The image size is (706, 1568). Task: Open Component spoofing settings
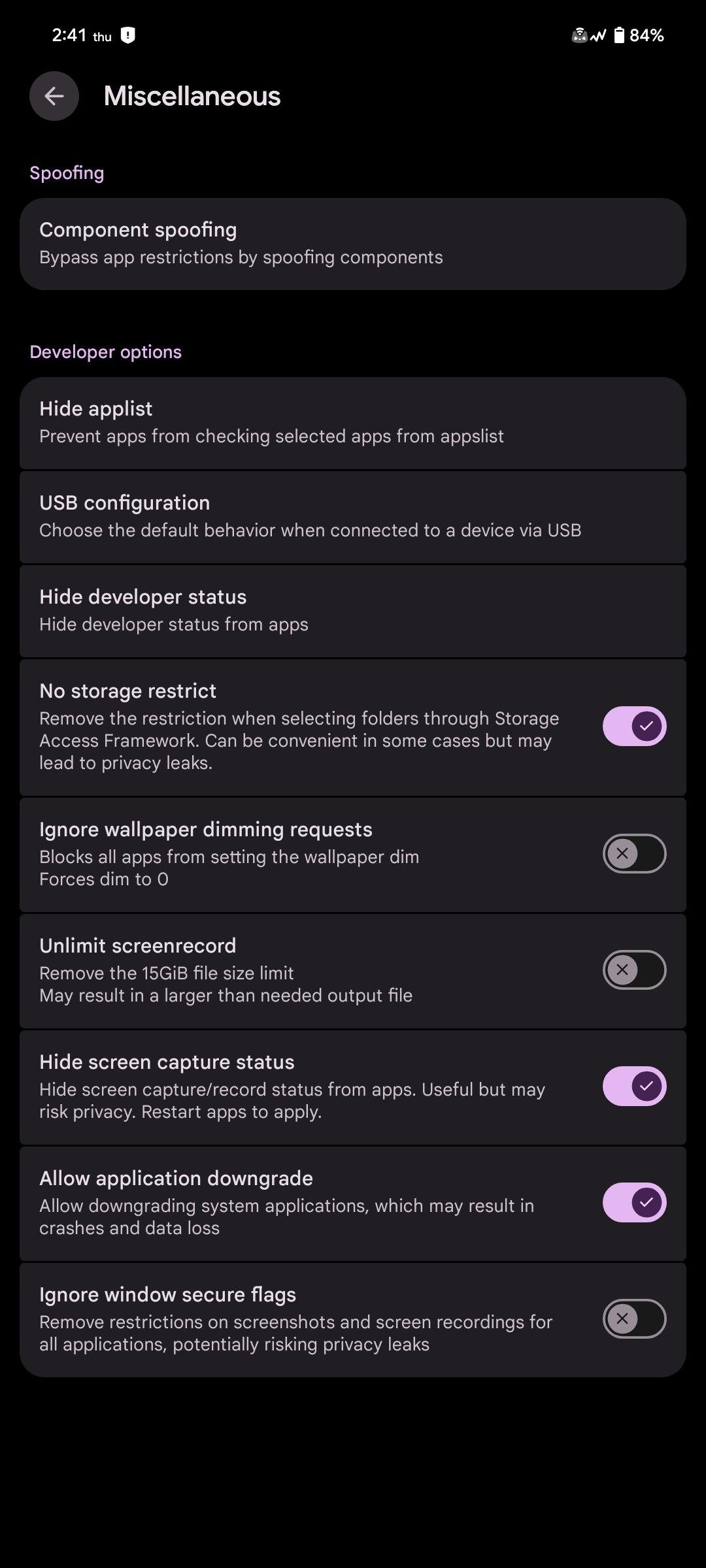click(x=353, y=244)
